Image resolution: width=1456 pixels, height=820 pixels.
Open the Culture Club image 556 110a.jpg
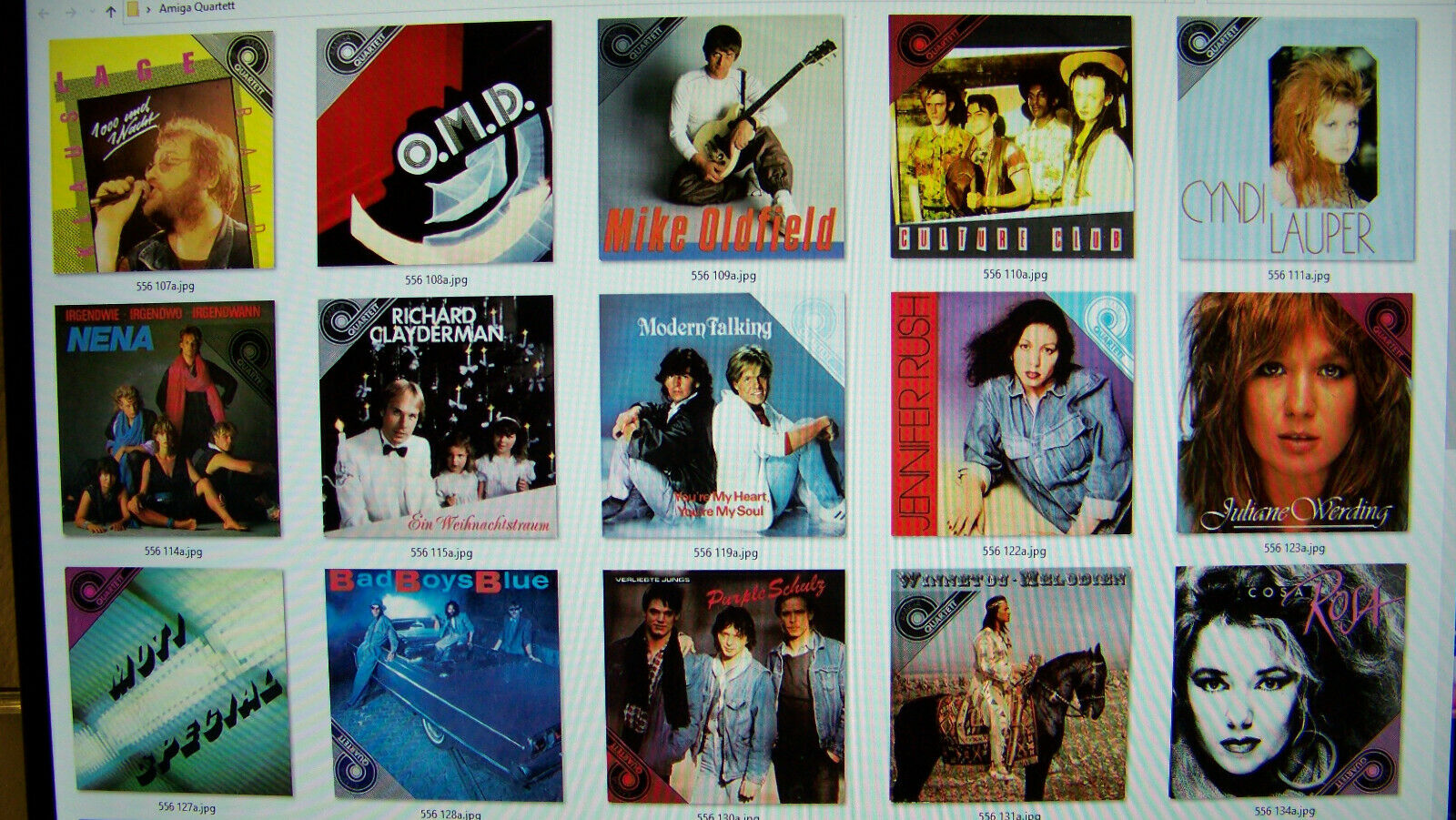point(1011,137)
